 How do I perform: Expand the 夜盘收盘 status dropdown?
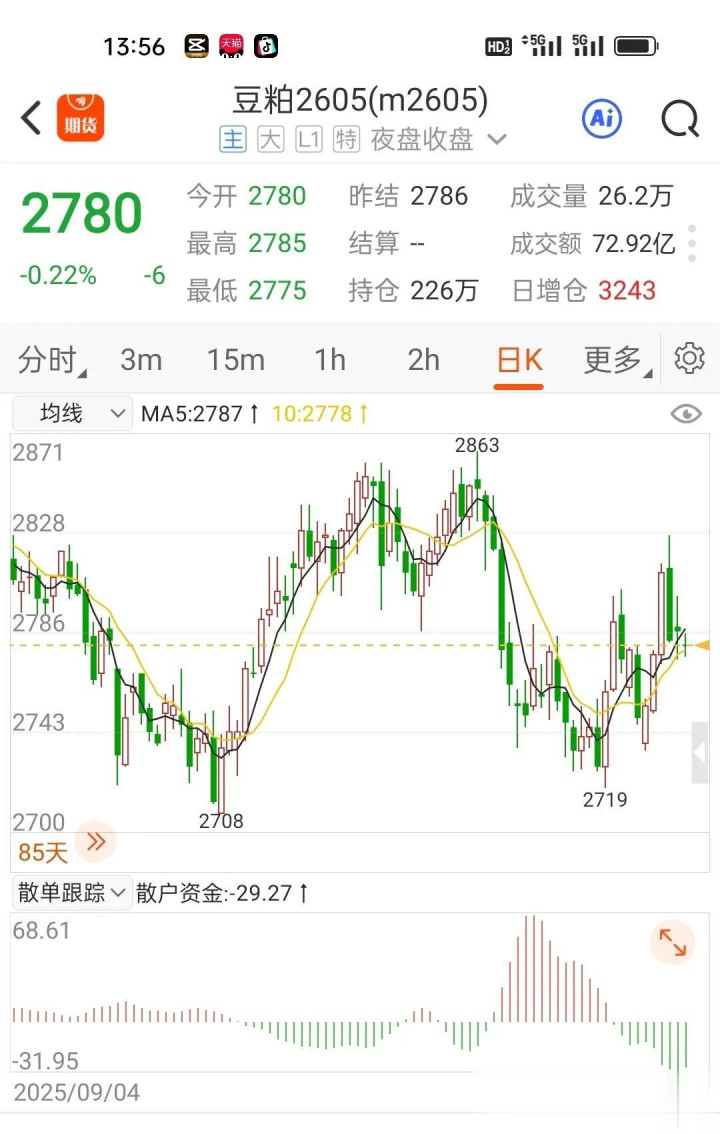click(x=497, y=140)
